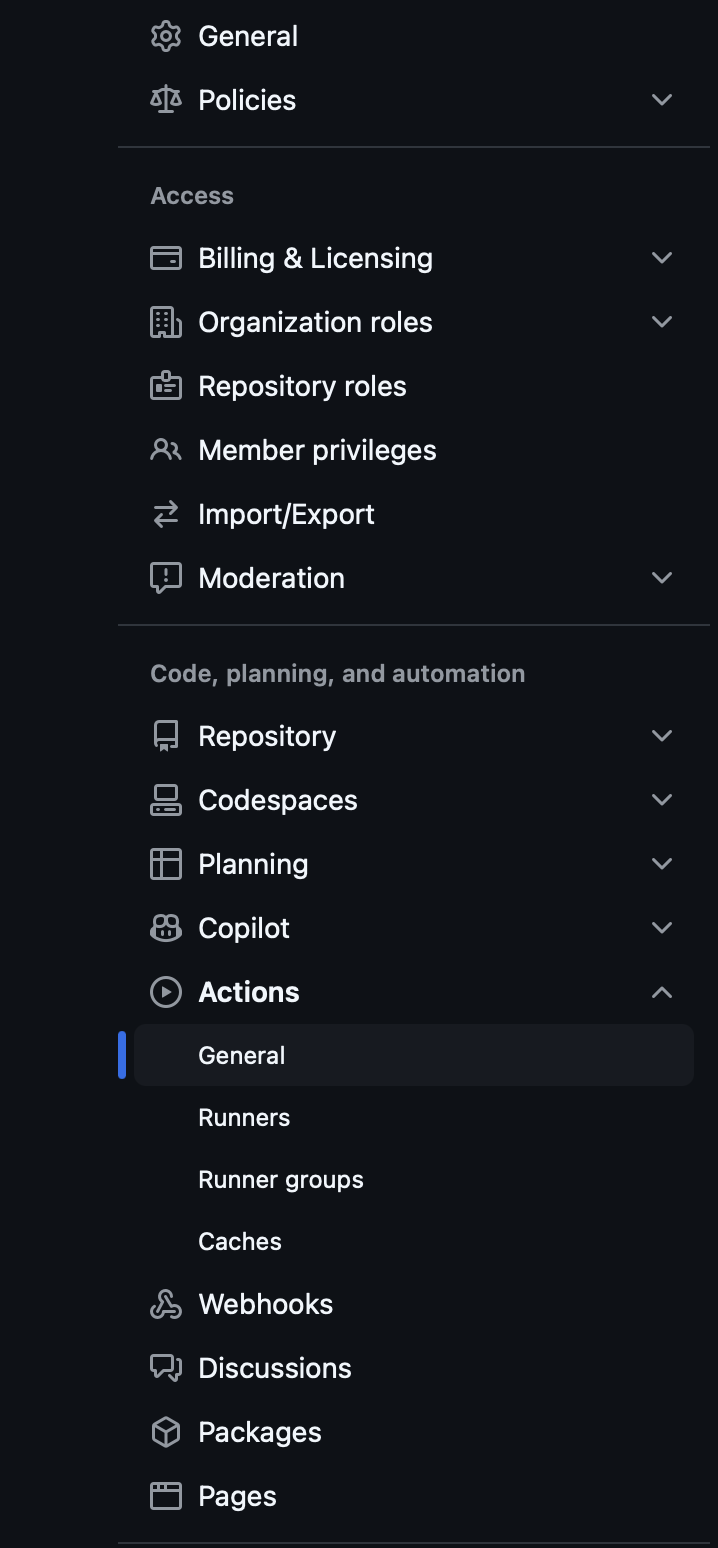Collapse the Actions section
This screenshot has width=718, height=1548.
tap(413, 992)
